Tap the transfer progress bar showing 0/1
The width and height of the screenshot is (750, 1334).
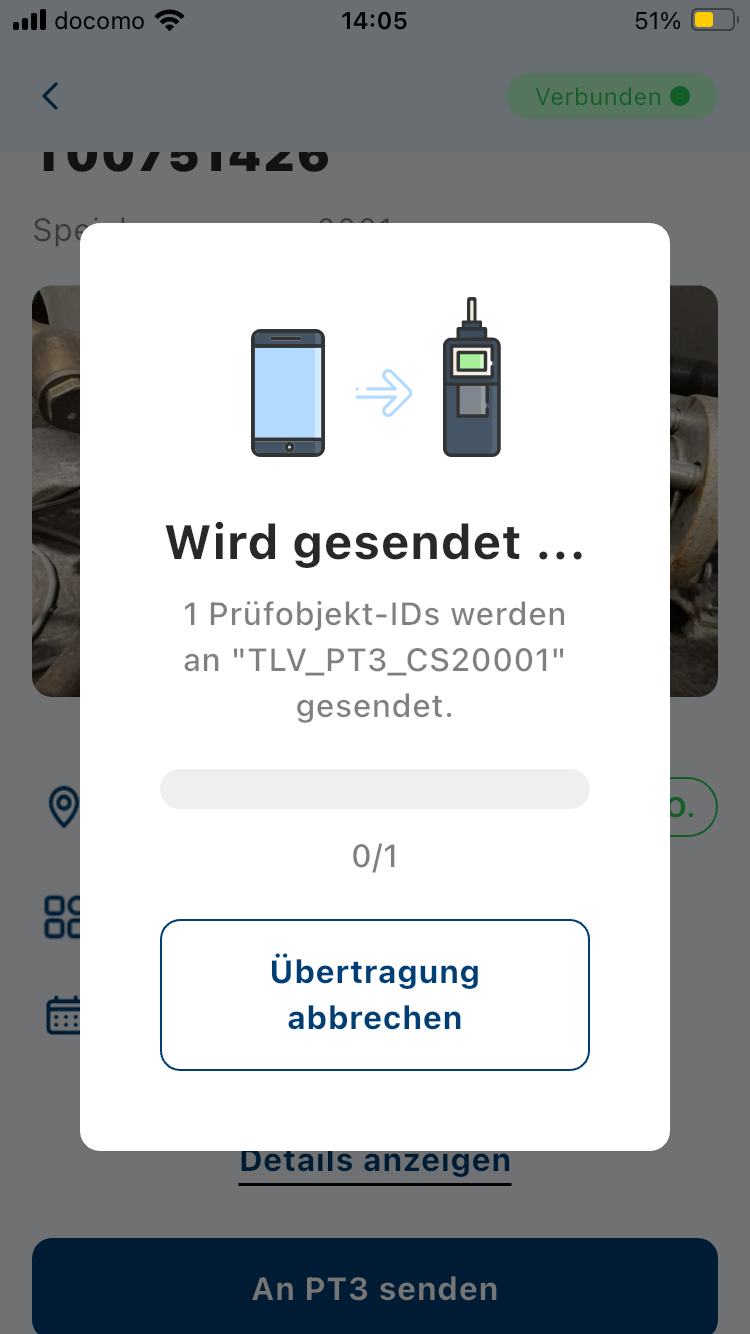(374, 789)
